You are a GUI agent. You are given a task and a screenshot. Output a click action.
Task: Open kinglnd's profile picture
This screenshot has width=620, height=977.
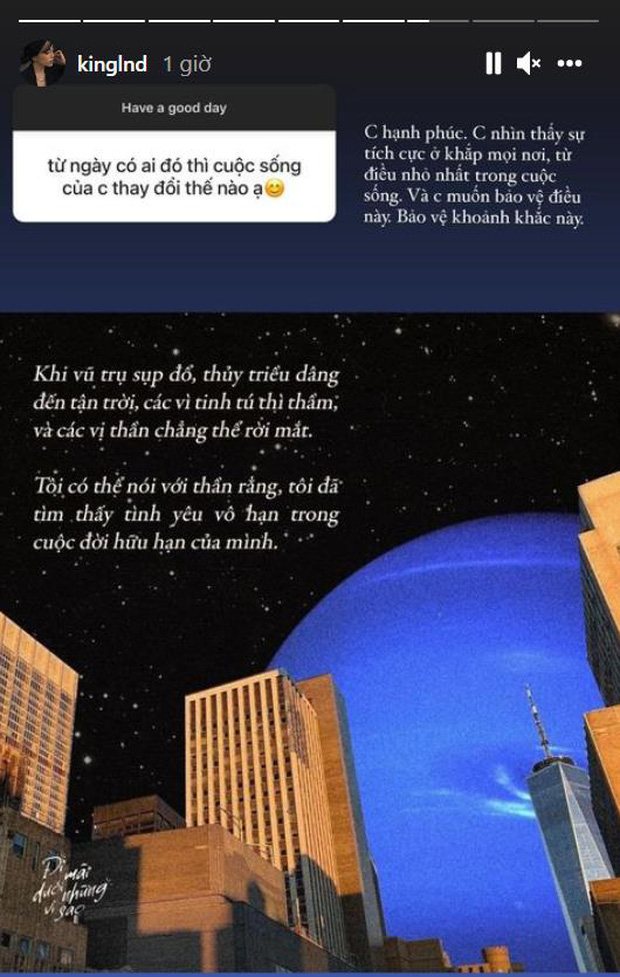42,64
